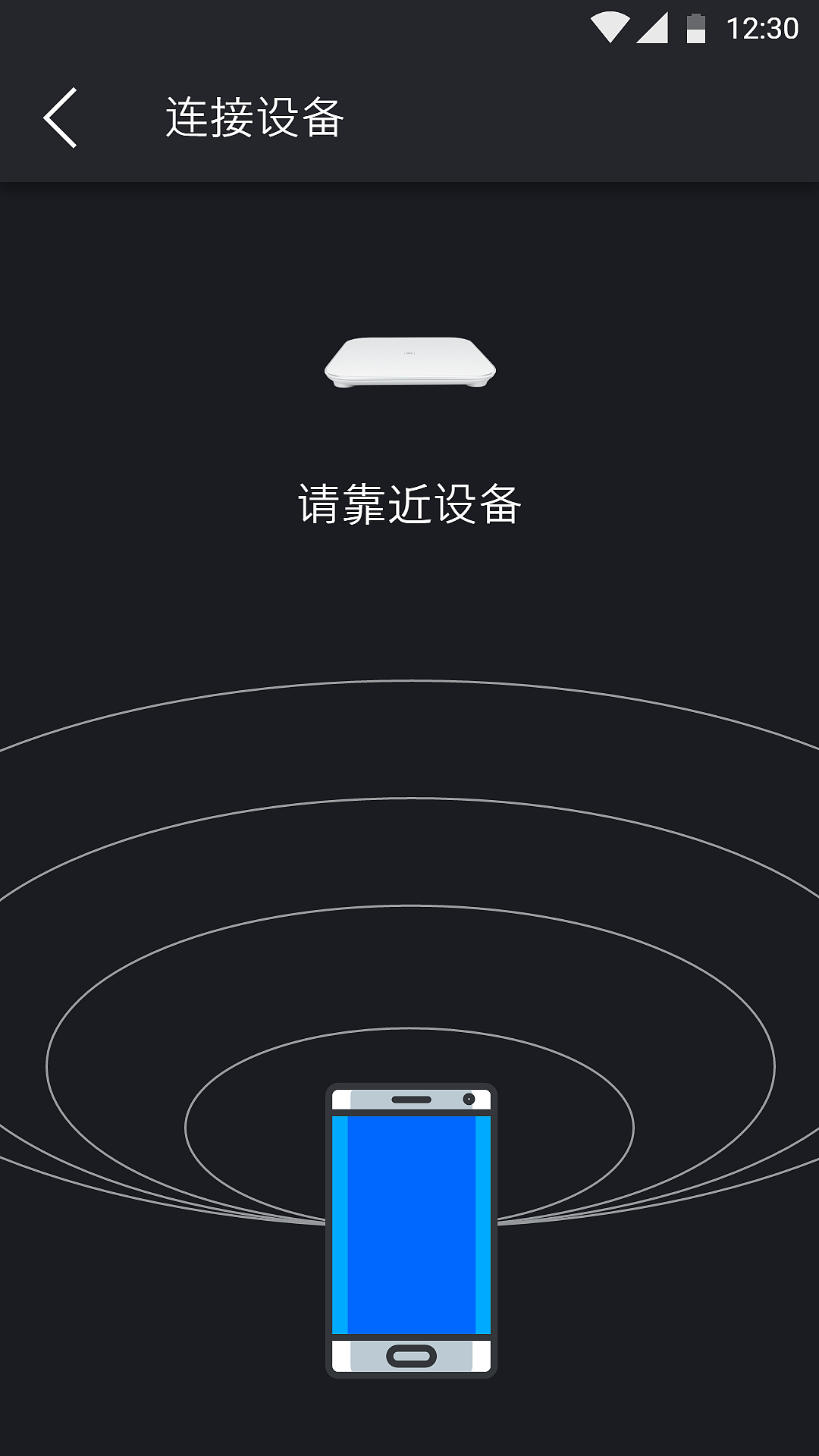Tap the home button on the phone illustration
The image size is (819, 1456).
(411, 1356)
